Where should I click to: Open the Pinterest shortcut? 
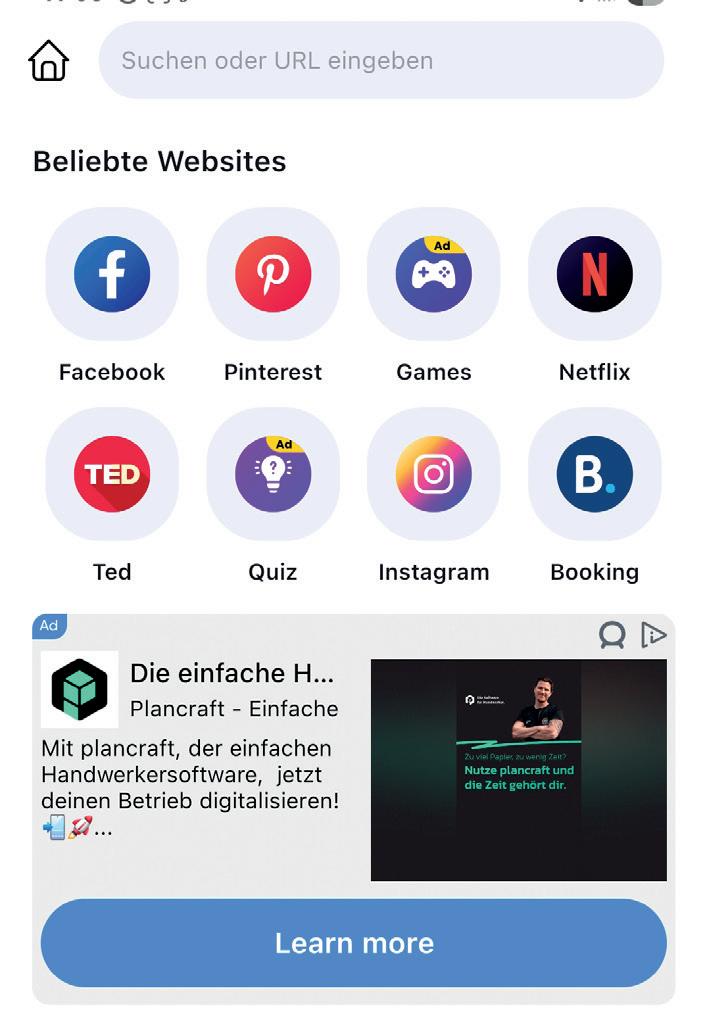click(x=273, y=274)
